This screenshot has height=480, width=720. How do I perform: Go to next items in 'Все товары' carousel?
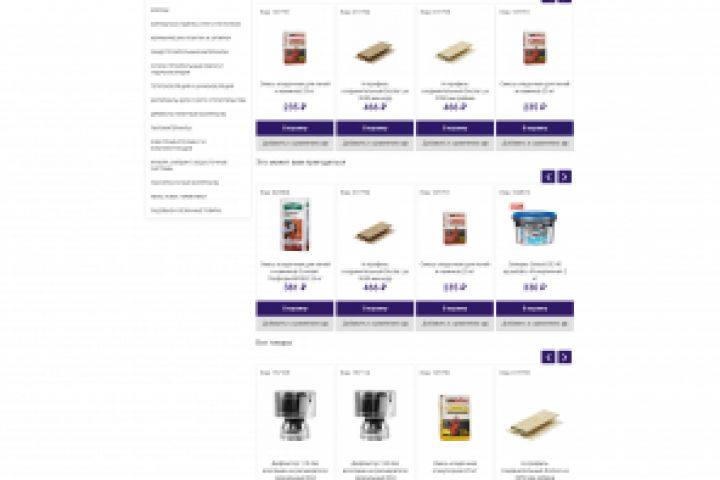click(x=565, y=357)
